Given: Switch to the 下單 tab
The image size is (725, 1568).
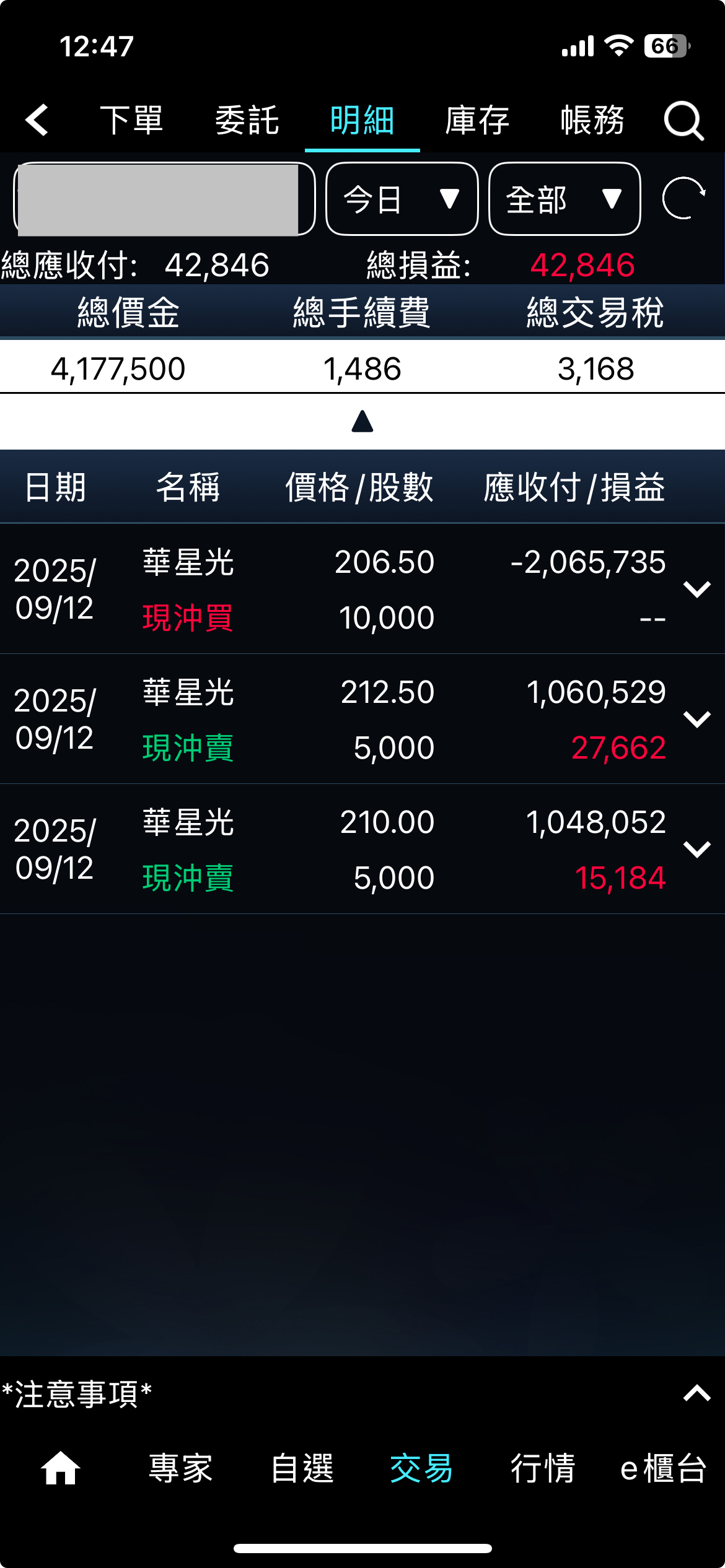Looking at the screenshot, I should (x=132, y=120).
